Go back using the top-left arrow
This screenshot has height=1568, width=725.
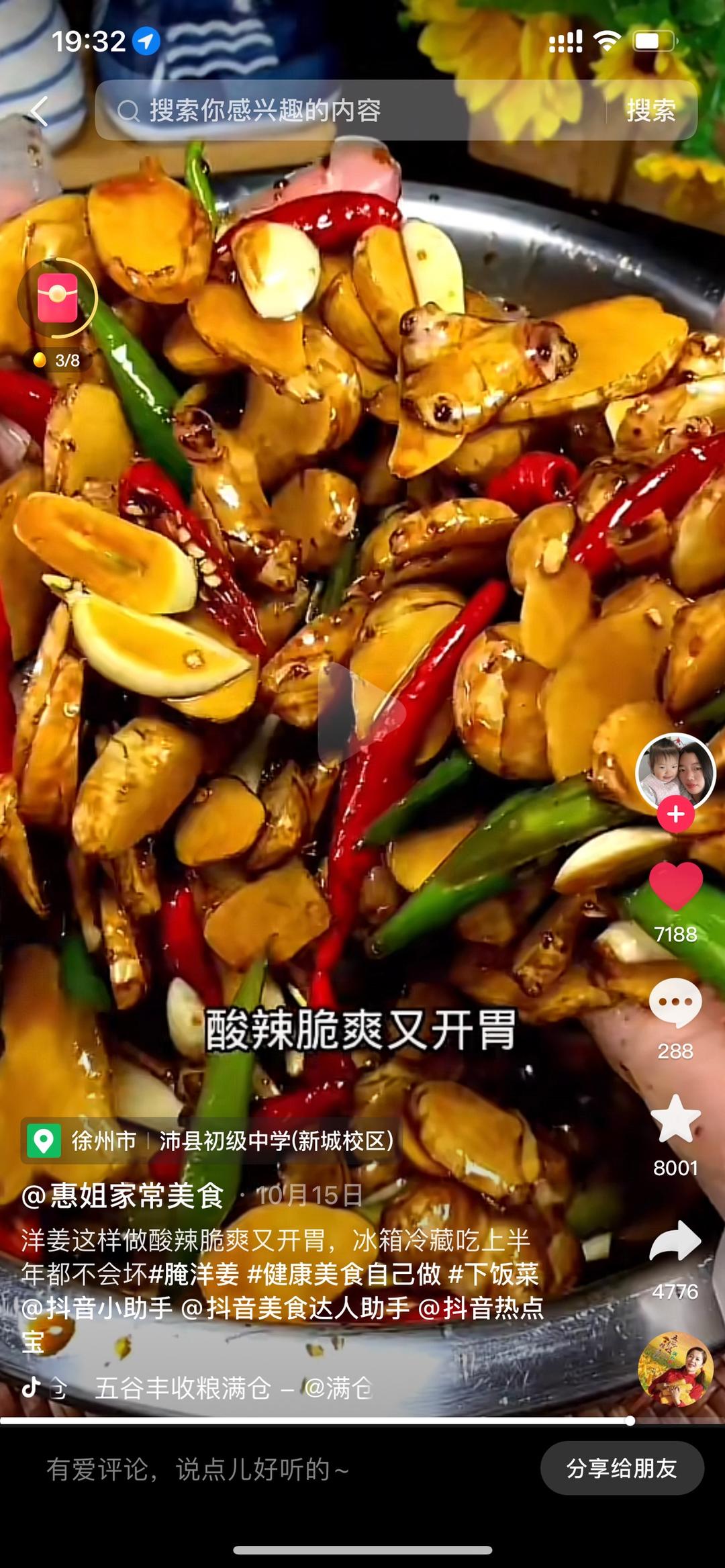(39, 111)
